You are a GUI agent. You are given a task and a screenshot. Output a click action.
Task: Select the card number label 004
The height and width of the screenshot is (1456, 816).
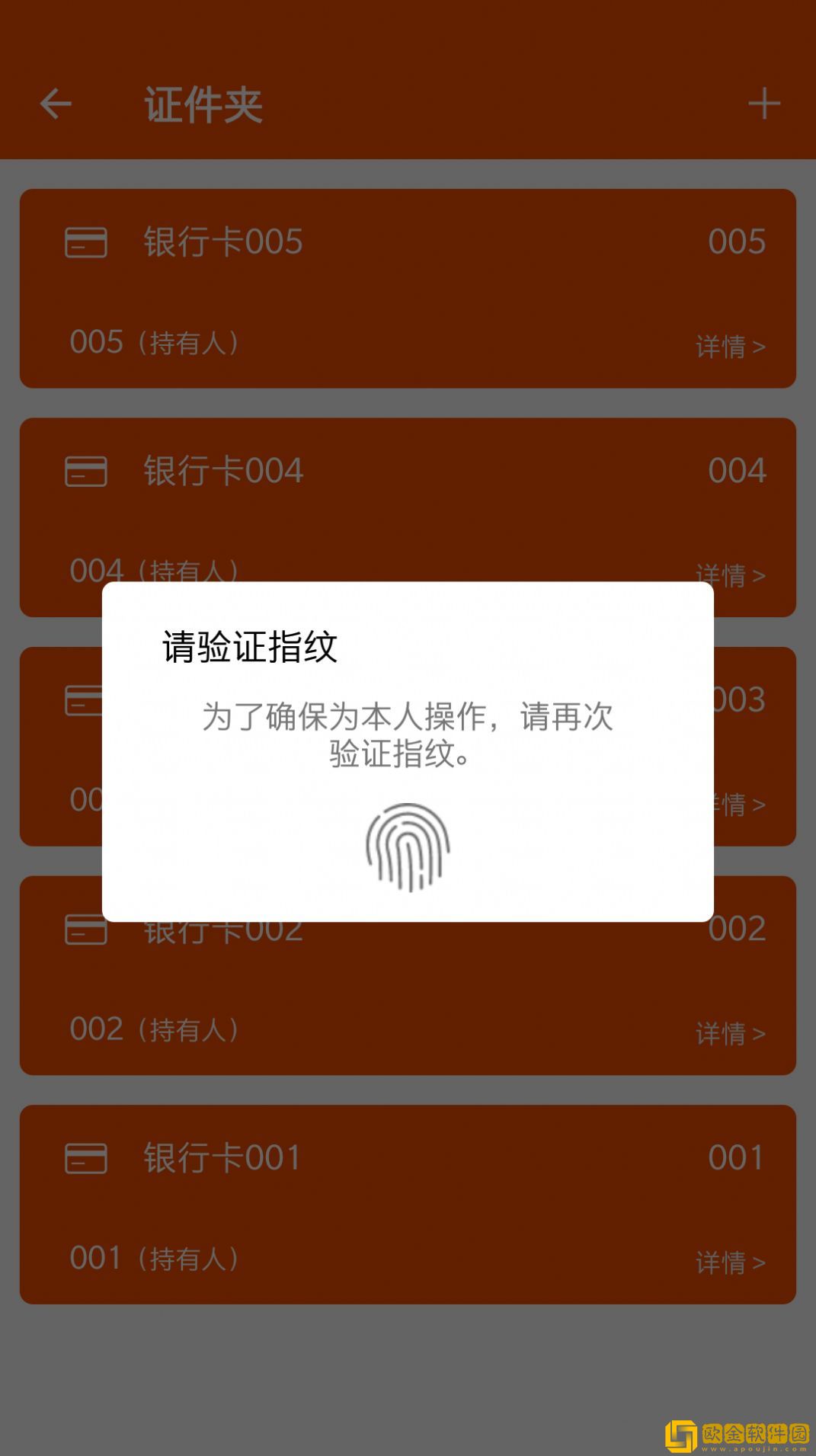738,471
